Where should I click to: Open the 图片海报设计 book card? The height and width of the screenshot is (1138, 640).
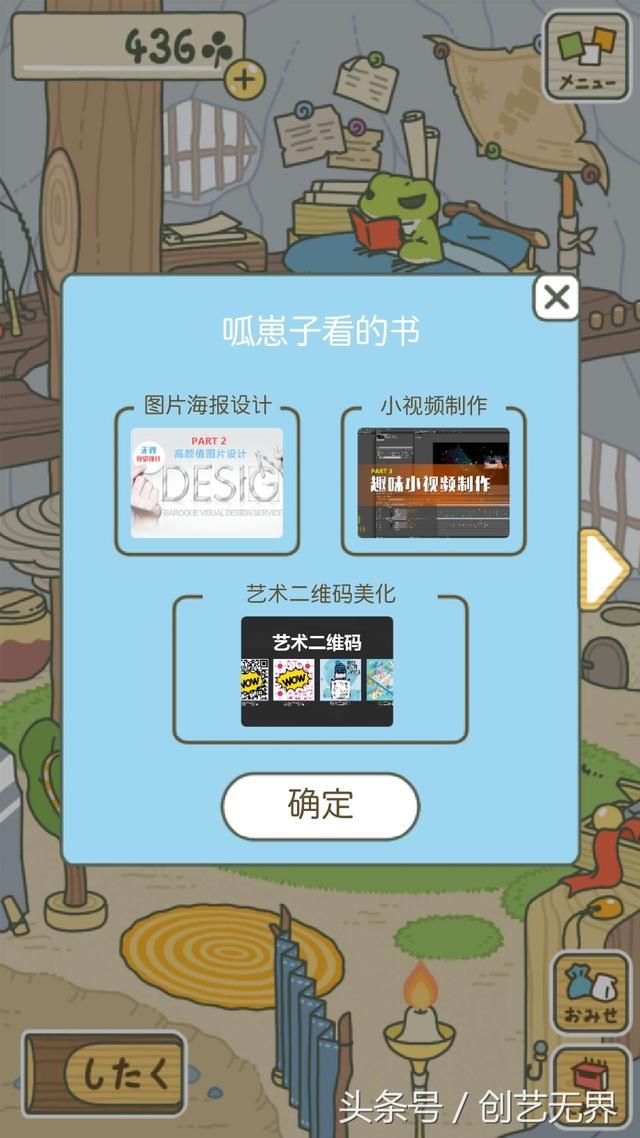(x=207, y=484)
